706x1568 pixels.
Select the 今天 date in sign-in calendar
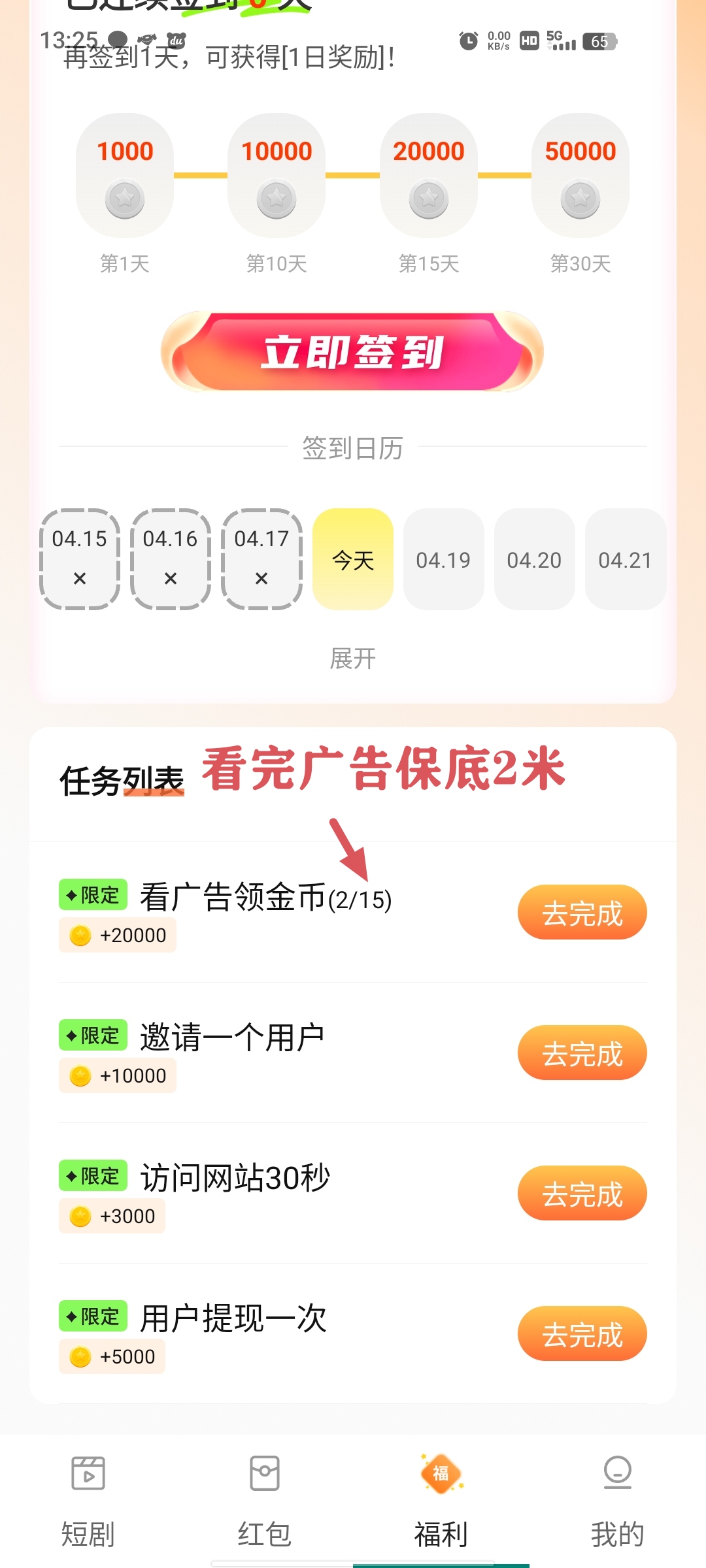(353, 559)
